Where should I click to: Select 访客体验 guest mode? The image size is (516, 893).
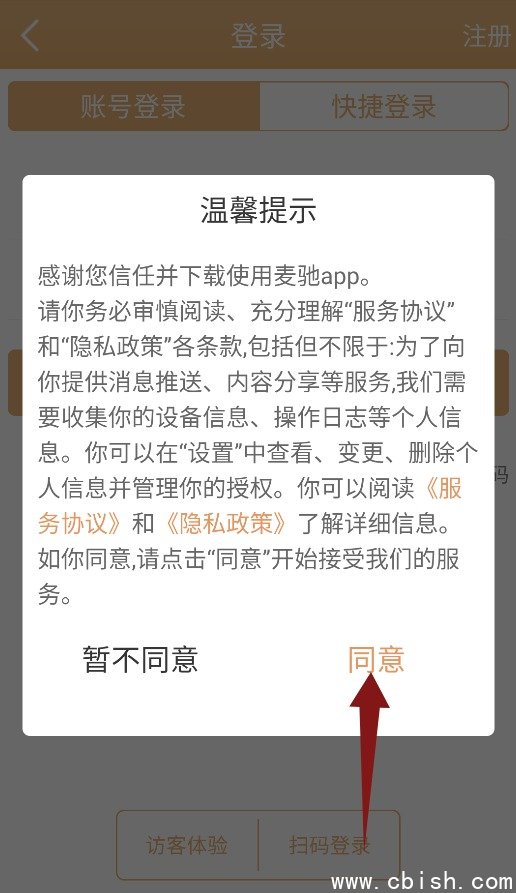click(187, 845)
